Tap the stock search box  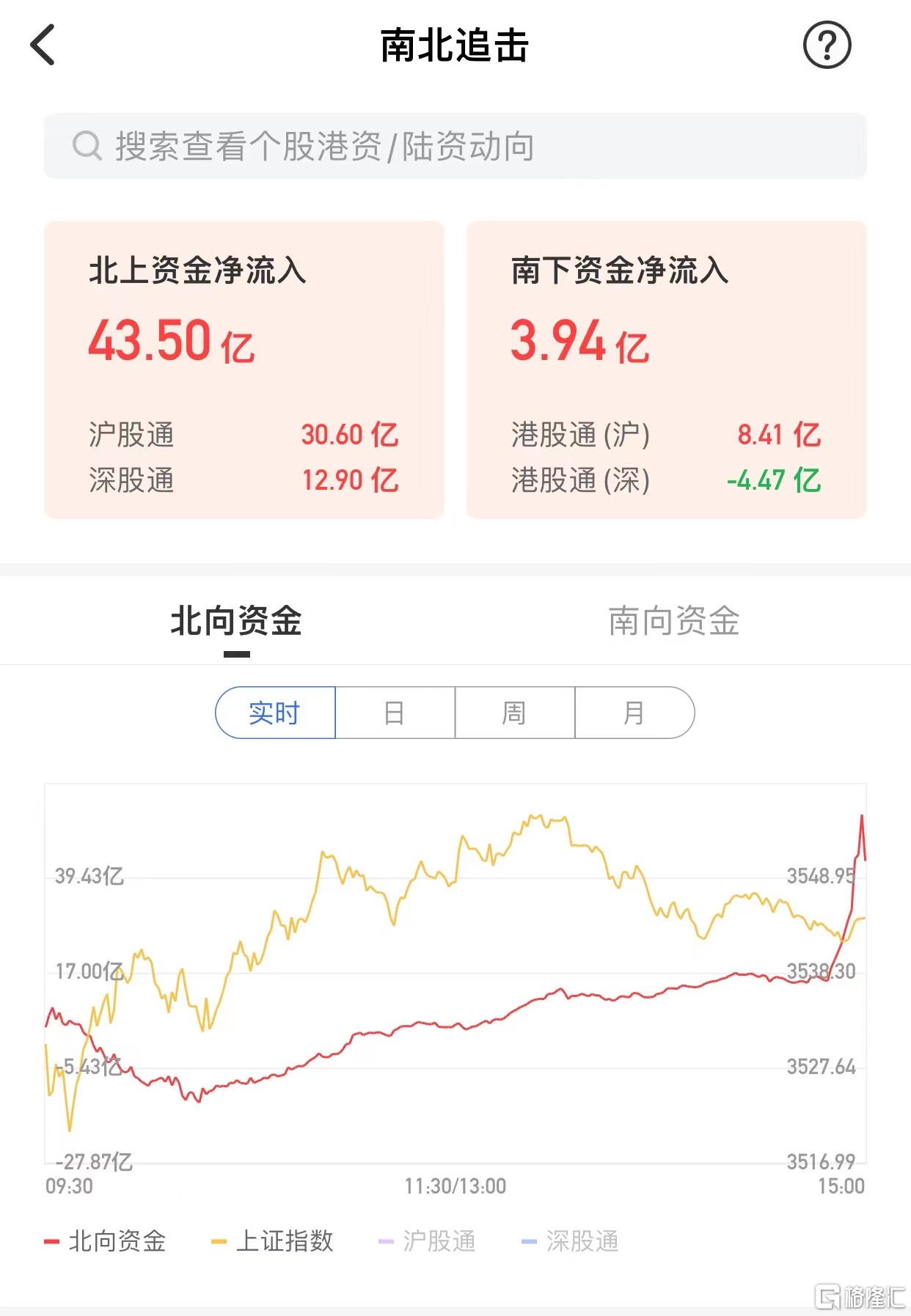(x=455, y=146)
